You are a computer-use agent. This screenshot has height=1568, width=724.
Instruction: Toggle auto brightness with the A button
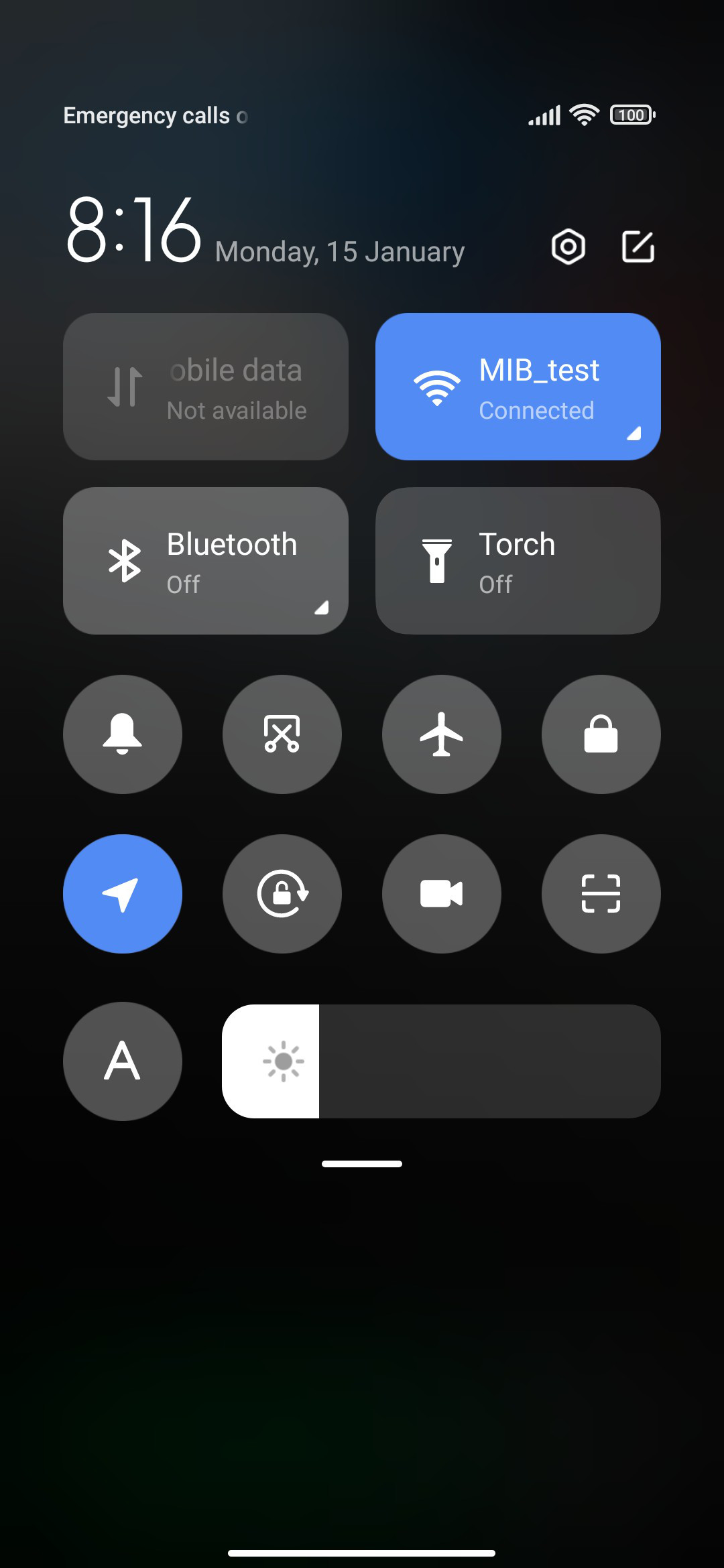click(x=123, y=1061)
